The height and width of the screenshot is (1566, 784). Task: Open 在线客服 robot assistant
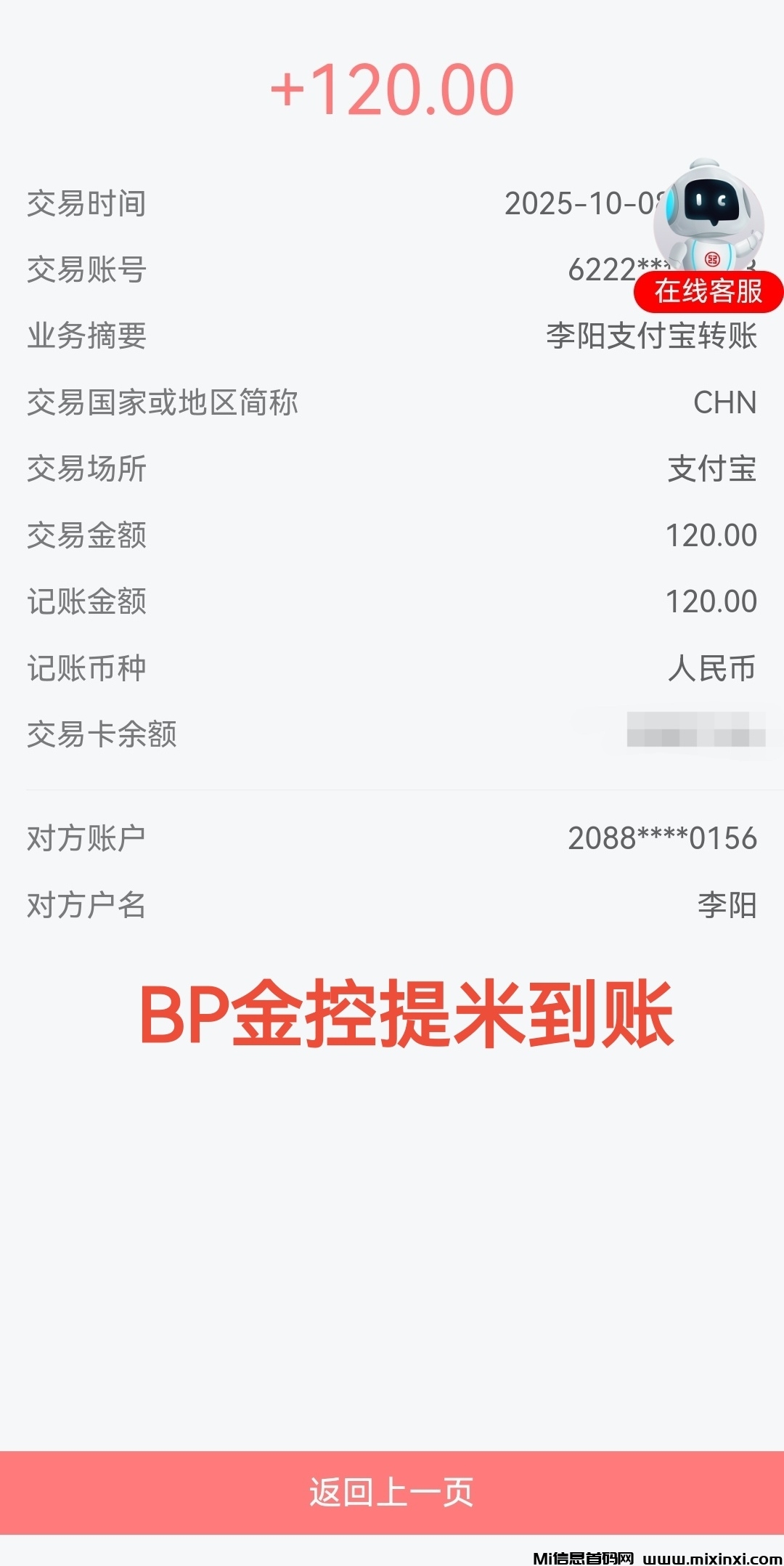point(709,240)
